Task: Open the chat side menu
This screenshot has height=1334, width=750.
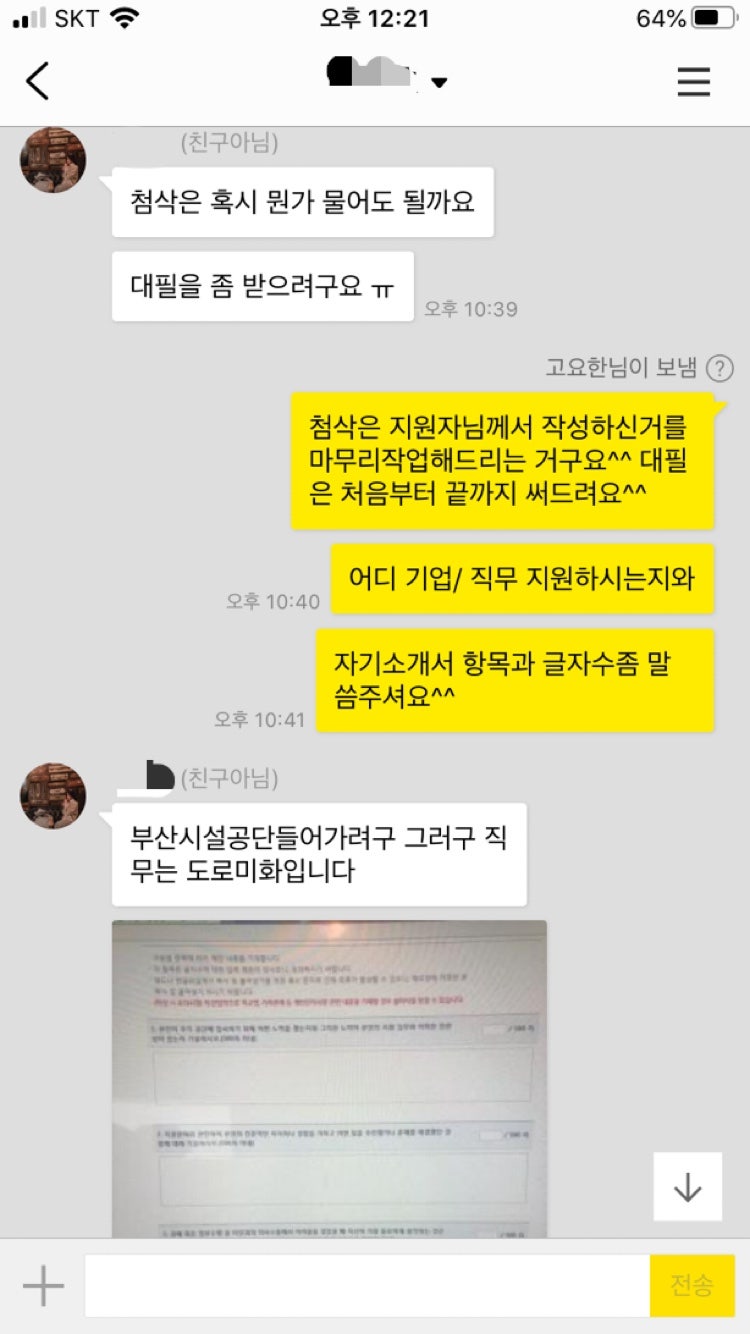Action: tap(693, 81)
